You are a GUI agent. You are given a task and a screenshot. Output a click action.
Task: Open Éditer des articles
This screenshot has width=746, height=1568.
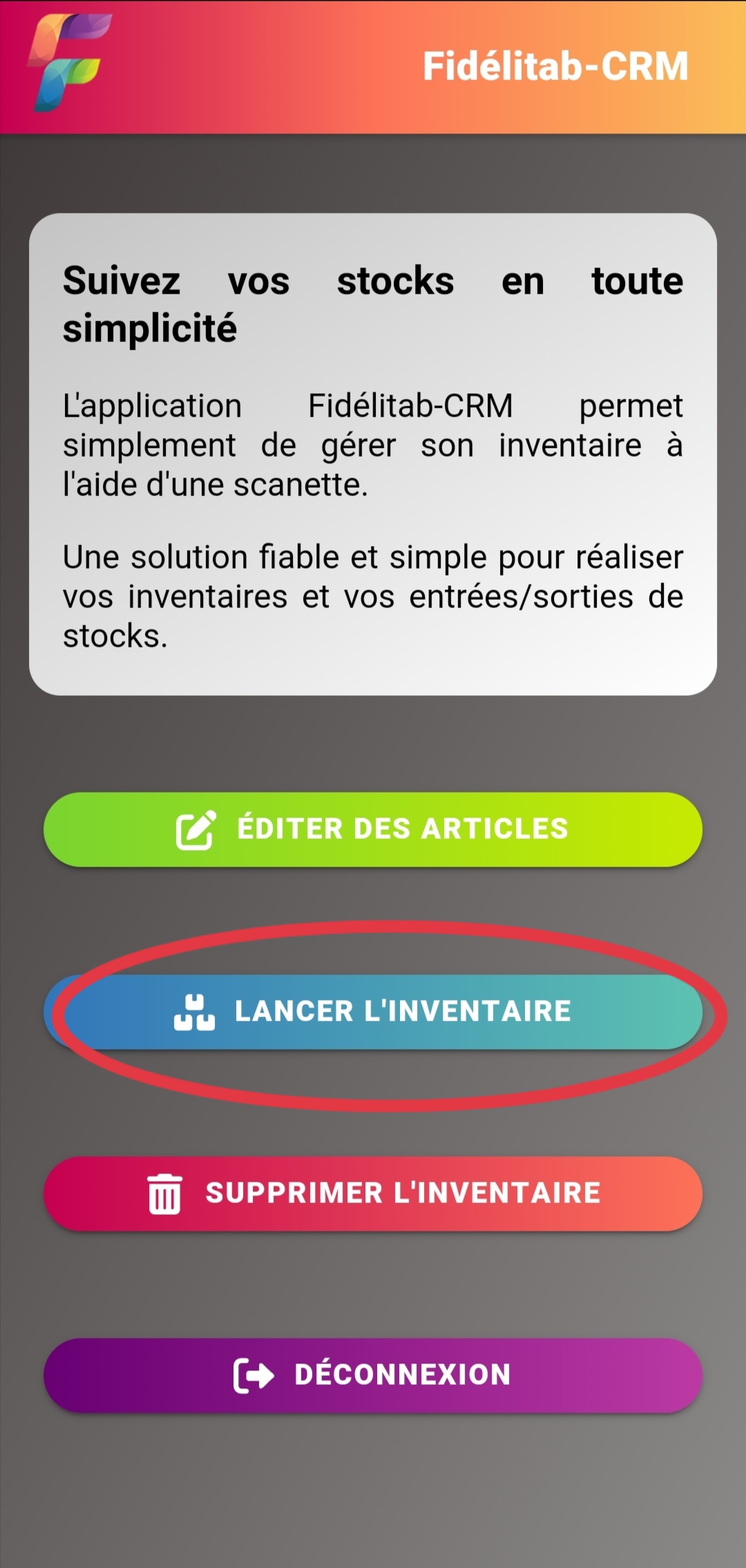pos(373,829)
